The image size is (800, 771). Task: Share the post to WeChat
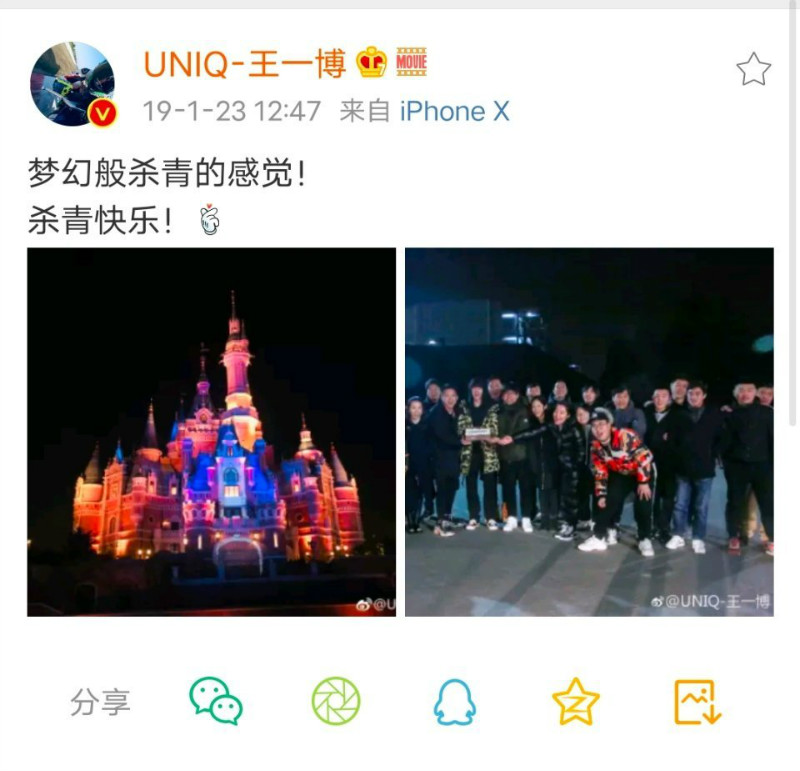(216, 701)
